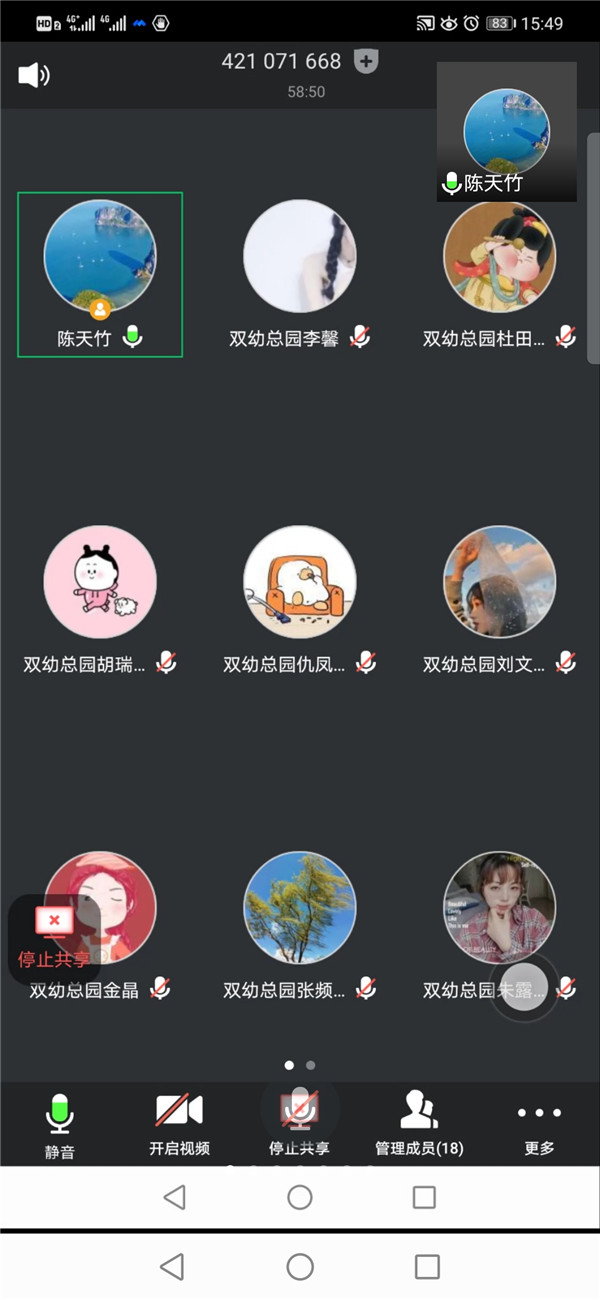This screenshot has height=1300, width=600.
Task: Open the meeting security shield icon
Action: click(367, 62)
